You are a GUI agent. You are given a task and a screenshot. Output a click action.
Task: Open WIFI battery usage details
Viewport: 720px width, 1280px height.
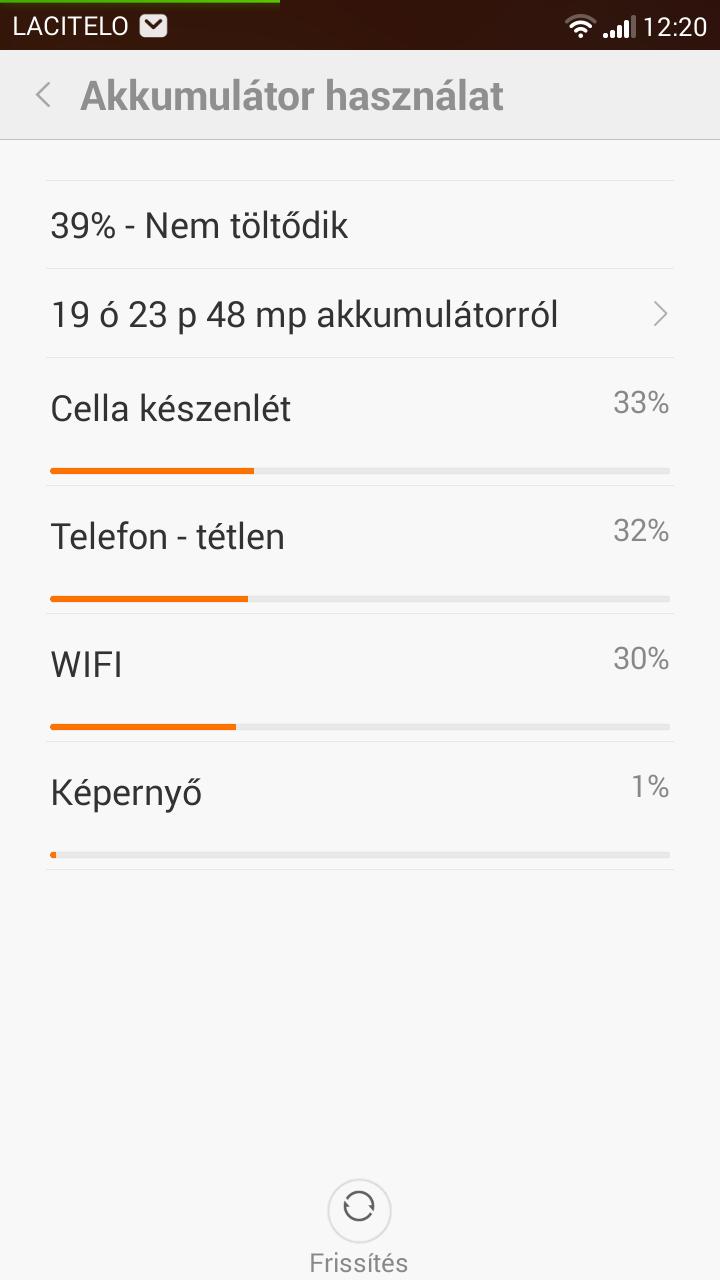[360, 678]
